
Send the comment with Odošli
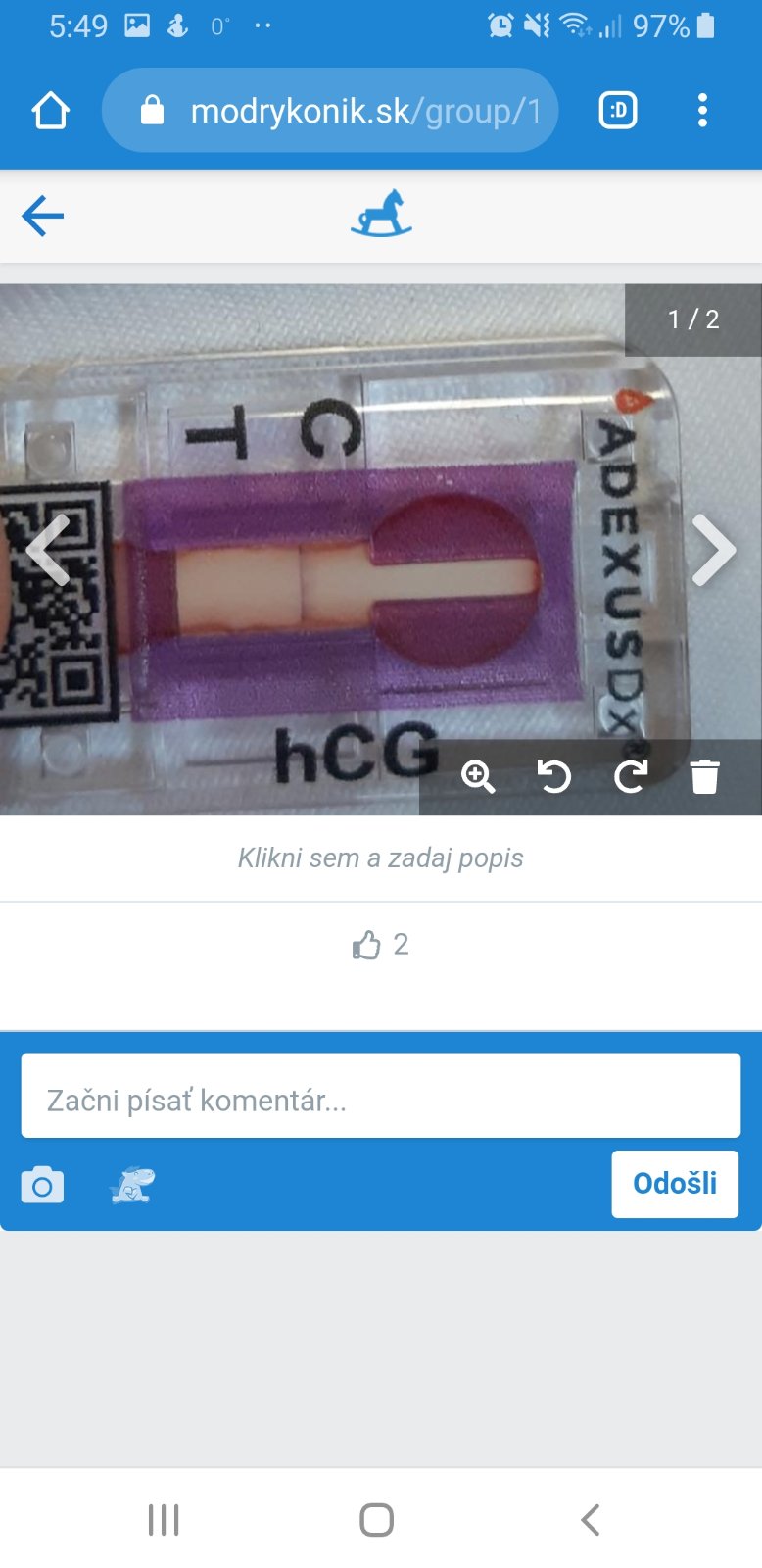point(674,1184)
